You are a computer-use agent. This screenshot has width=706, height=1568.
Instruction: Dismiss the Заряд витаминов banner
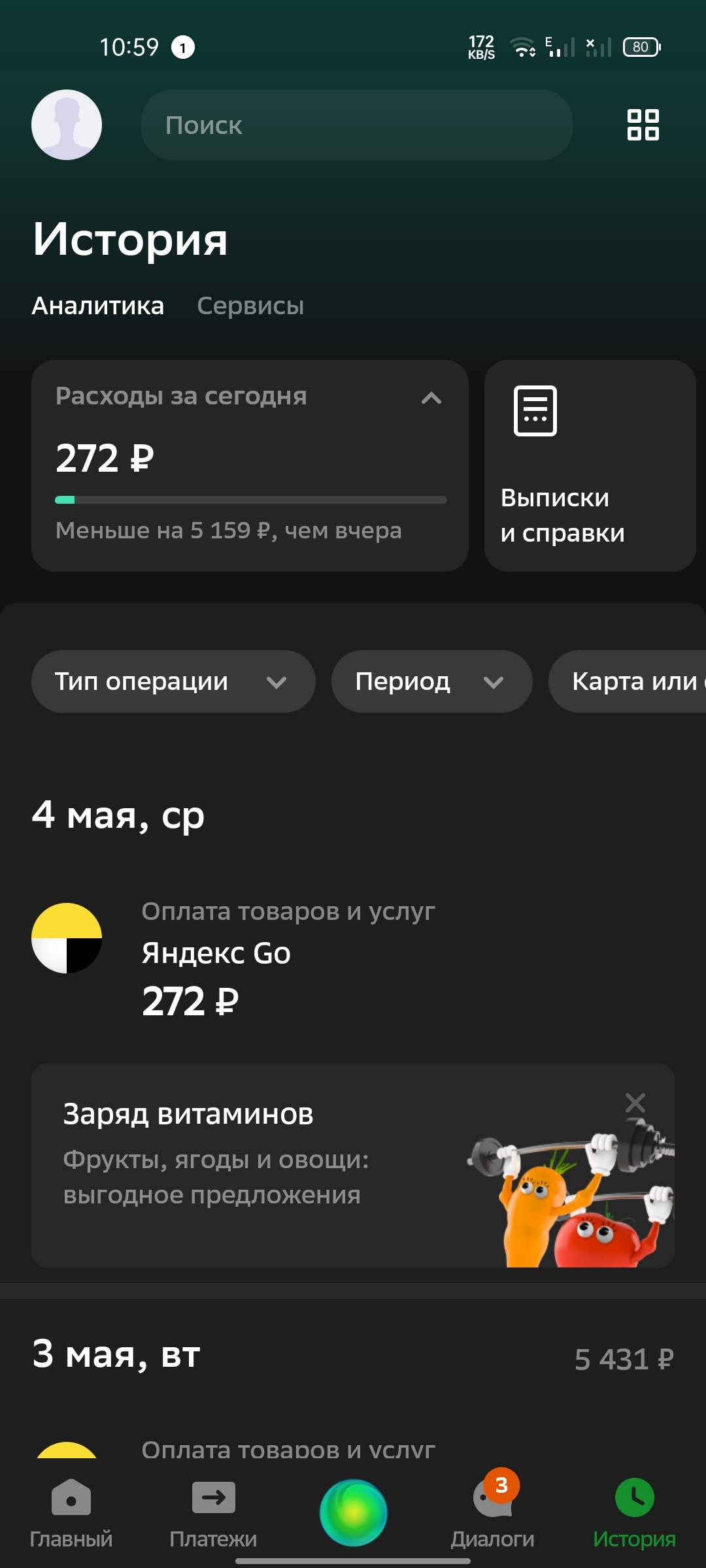635,1103
